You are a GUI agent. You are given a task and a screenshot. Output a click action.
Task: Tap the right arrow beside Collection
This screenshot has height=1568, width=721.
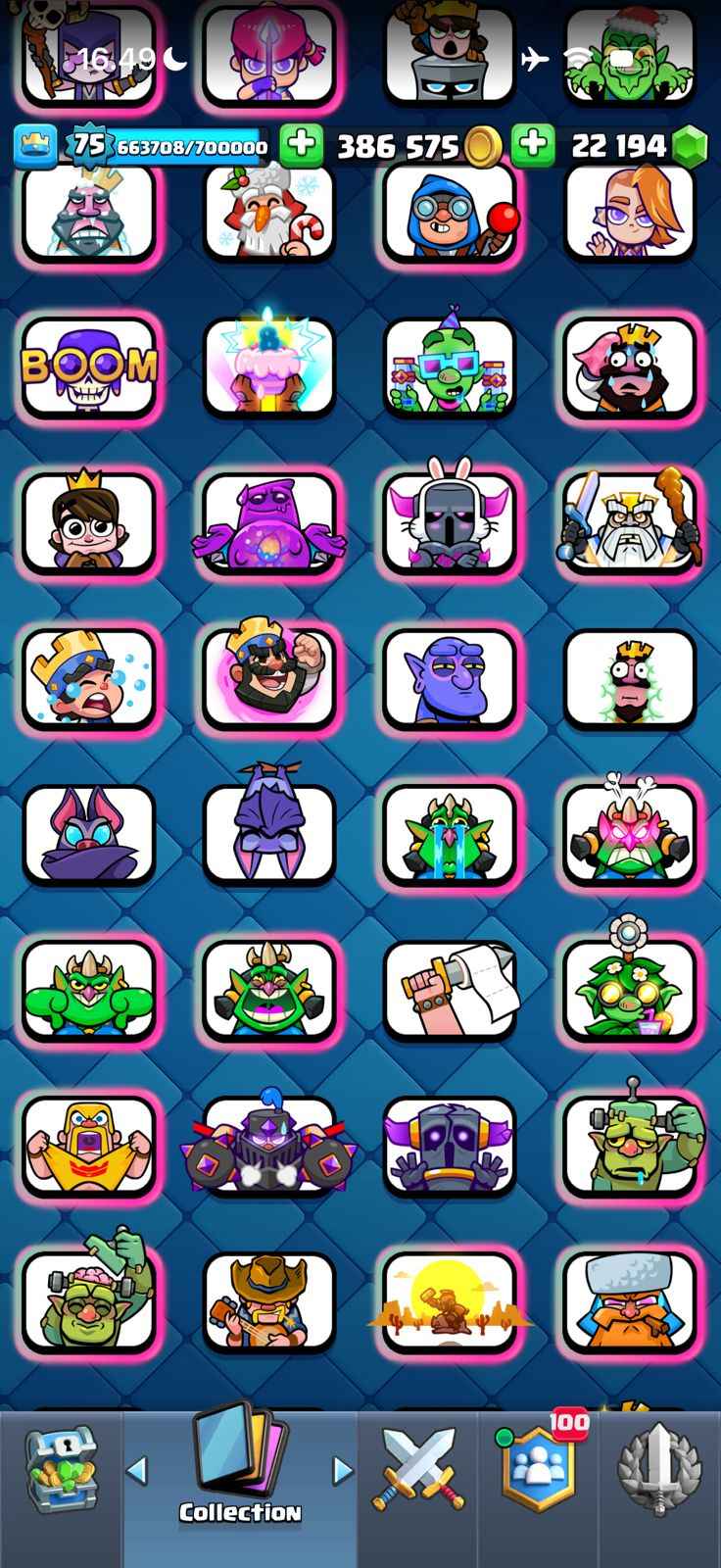(342, 1469)
